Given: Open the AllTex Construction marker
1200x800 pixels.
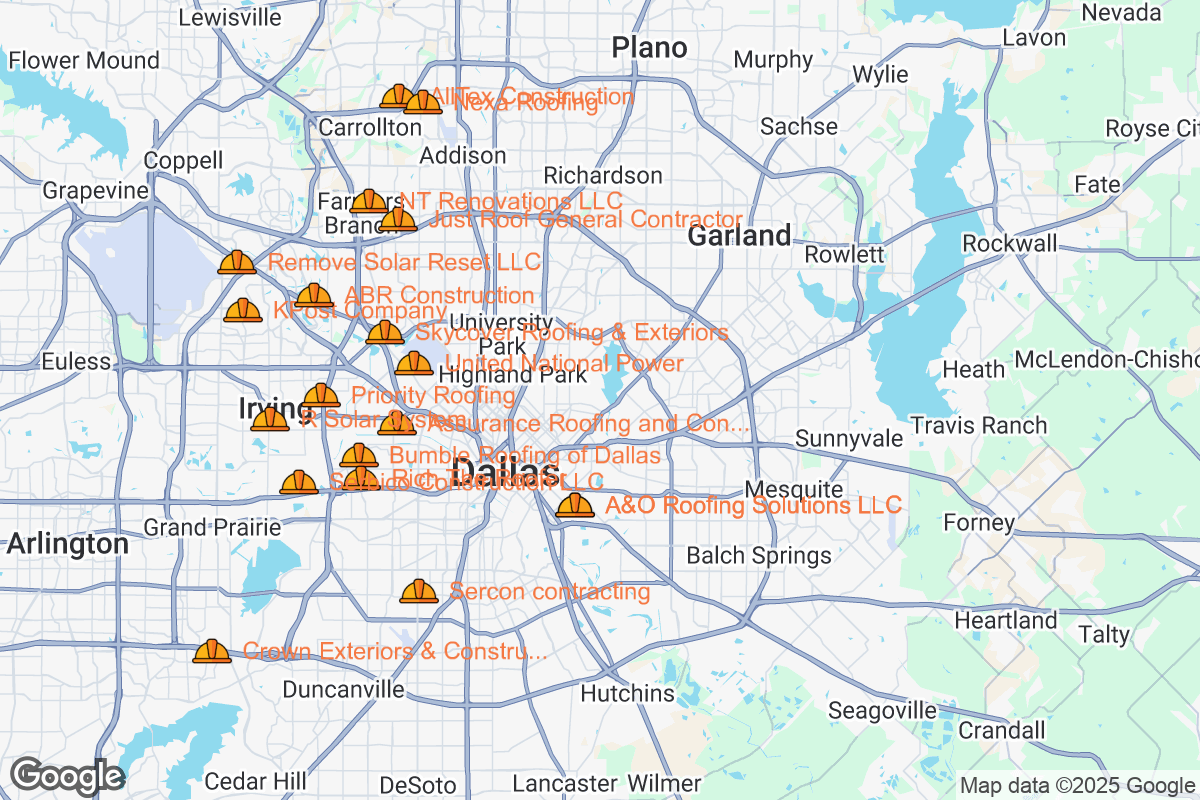Looking at the screenshot, I should [x=397, y=97].
